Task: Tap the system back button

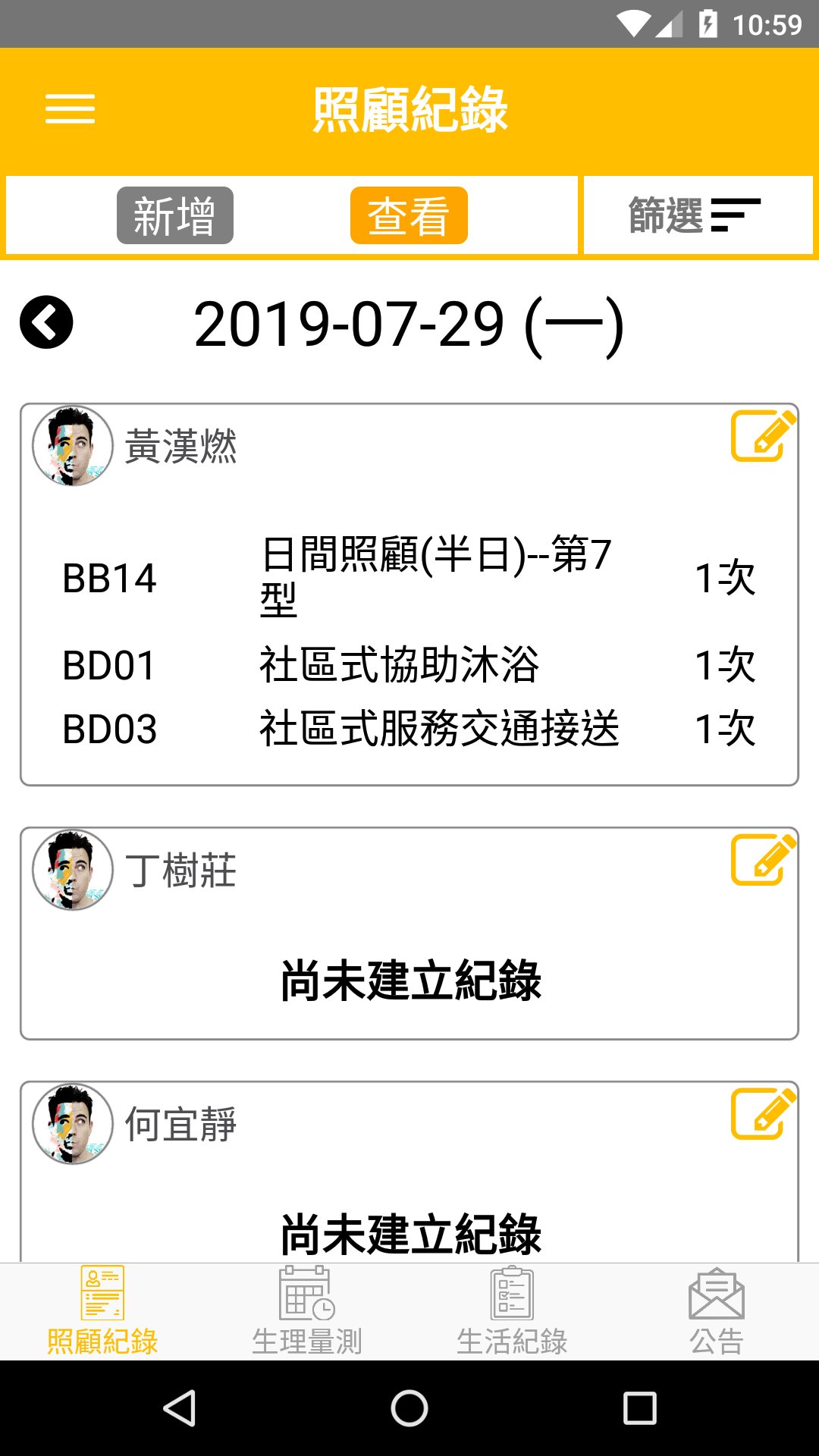Action: [x=180, y=1408]
